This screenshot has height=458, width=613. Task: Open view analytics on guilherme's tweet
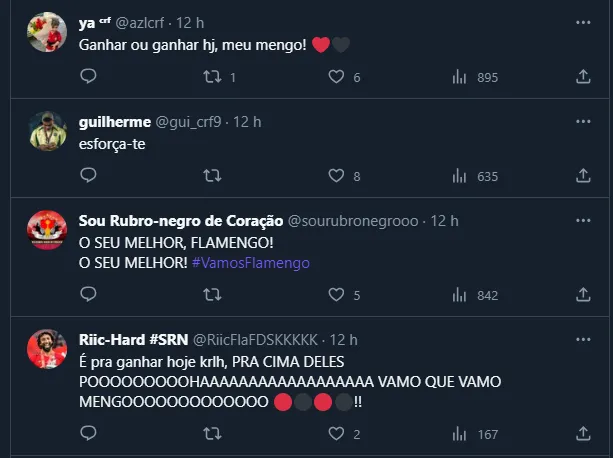(461, 175)
